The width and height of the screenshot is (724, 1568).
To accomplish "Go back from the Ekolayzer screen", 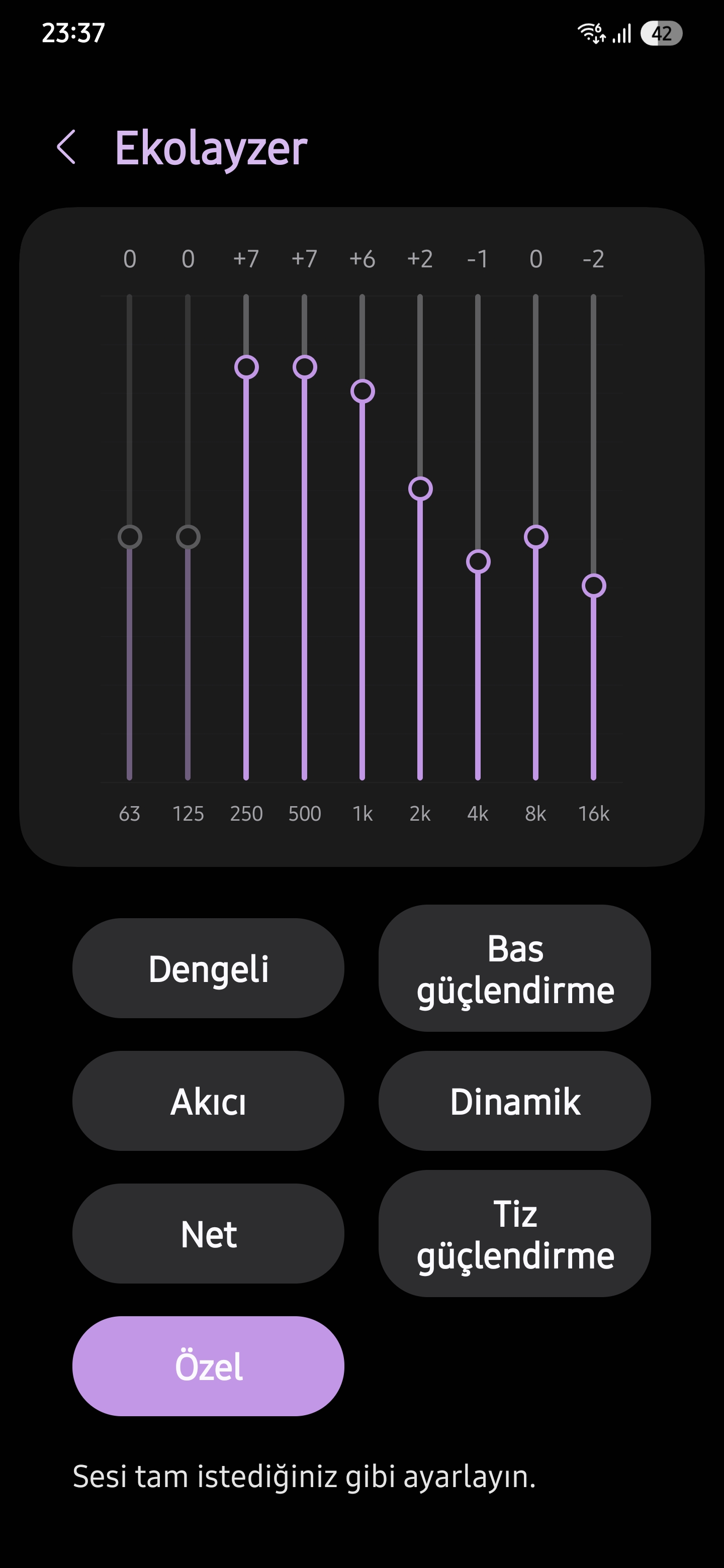I will click(x=66, y=147).
